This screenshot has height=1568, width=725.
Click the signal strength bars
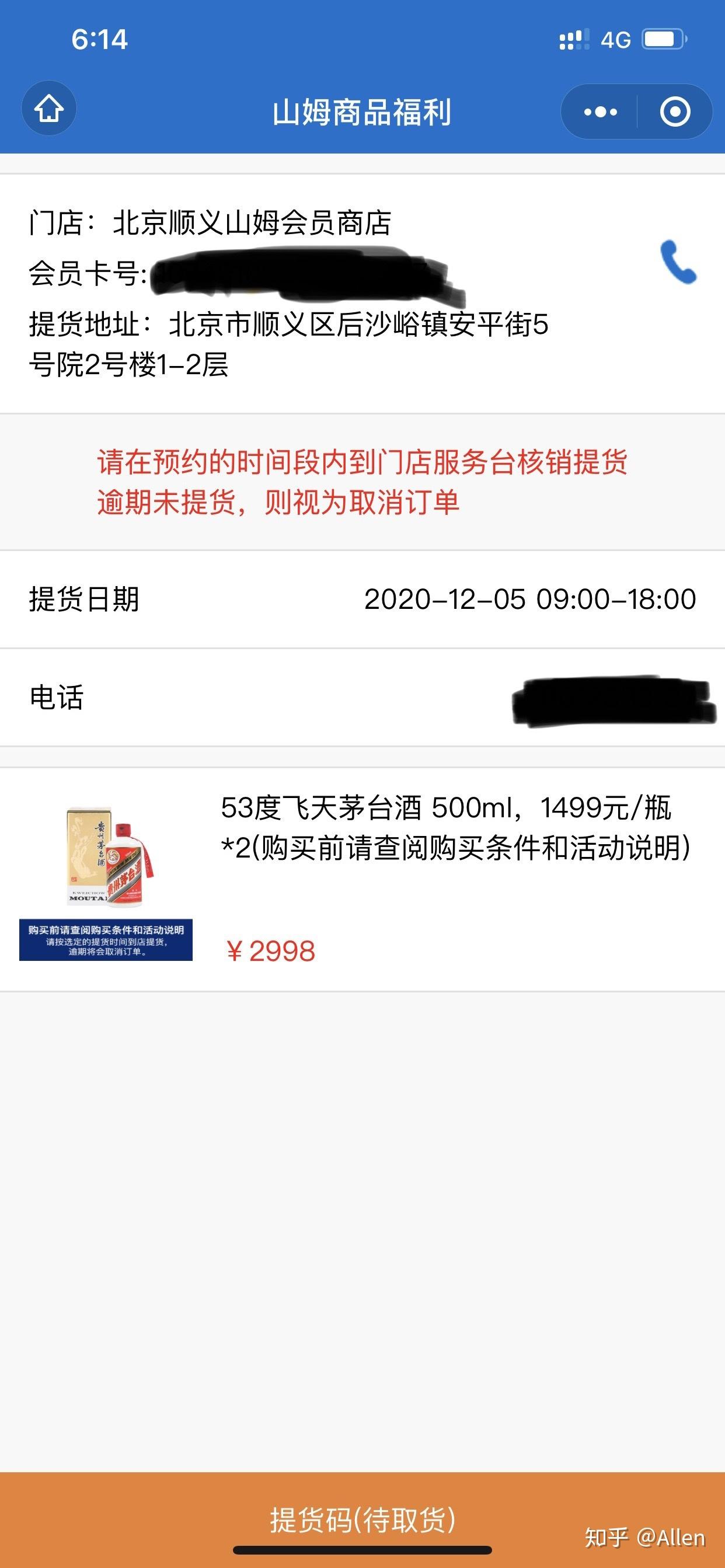click(571, 39)
